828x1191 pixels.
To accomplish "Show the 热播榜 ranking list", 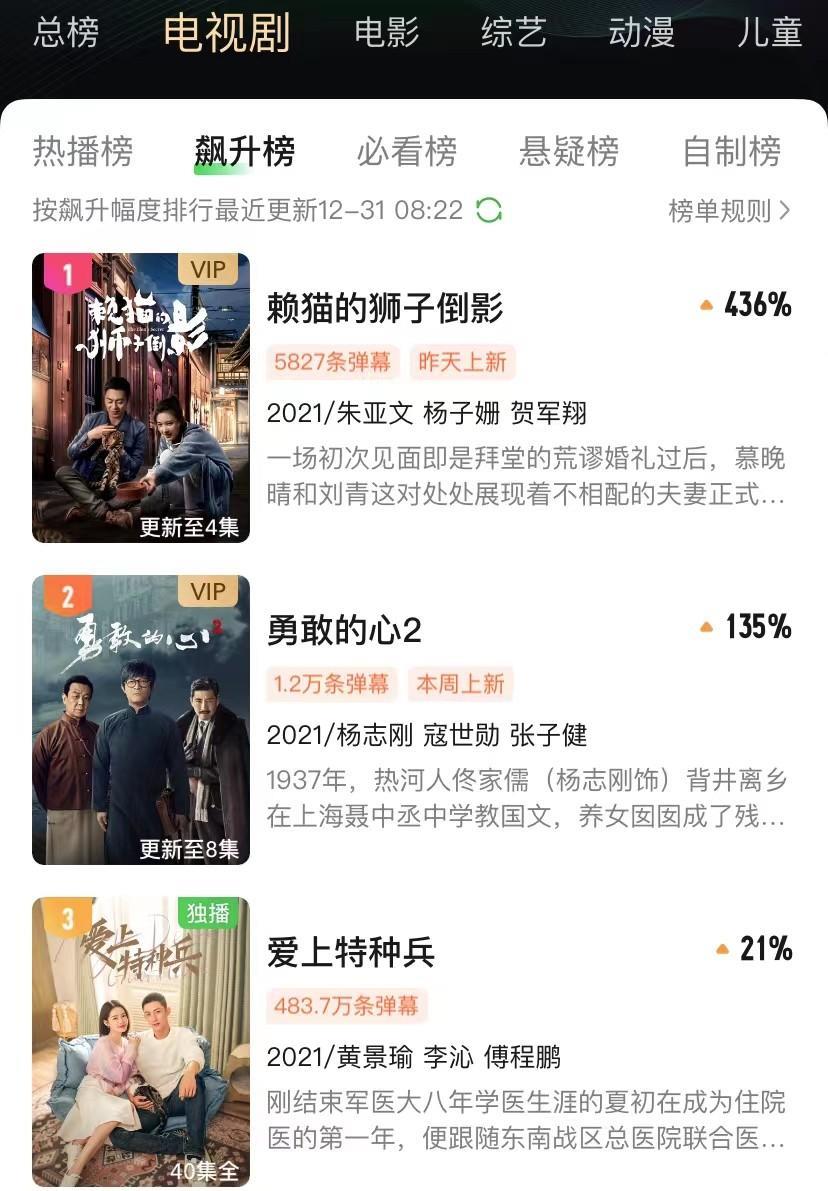I will [x=82, y=152].
